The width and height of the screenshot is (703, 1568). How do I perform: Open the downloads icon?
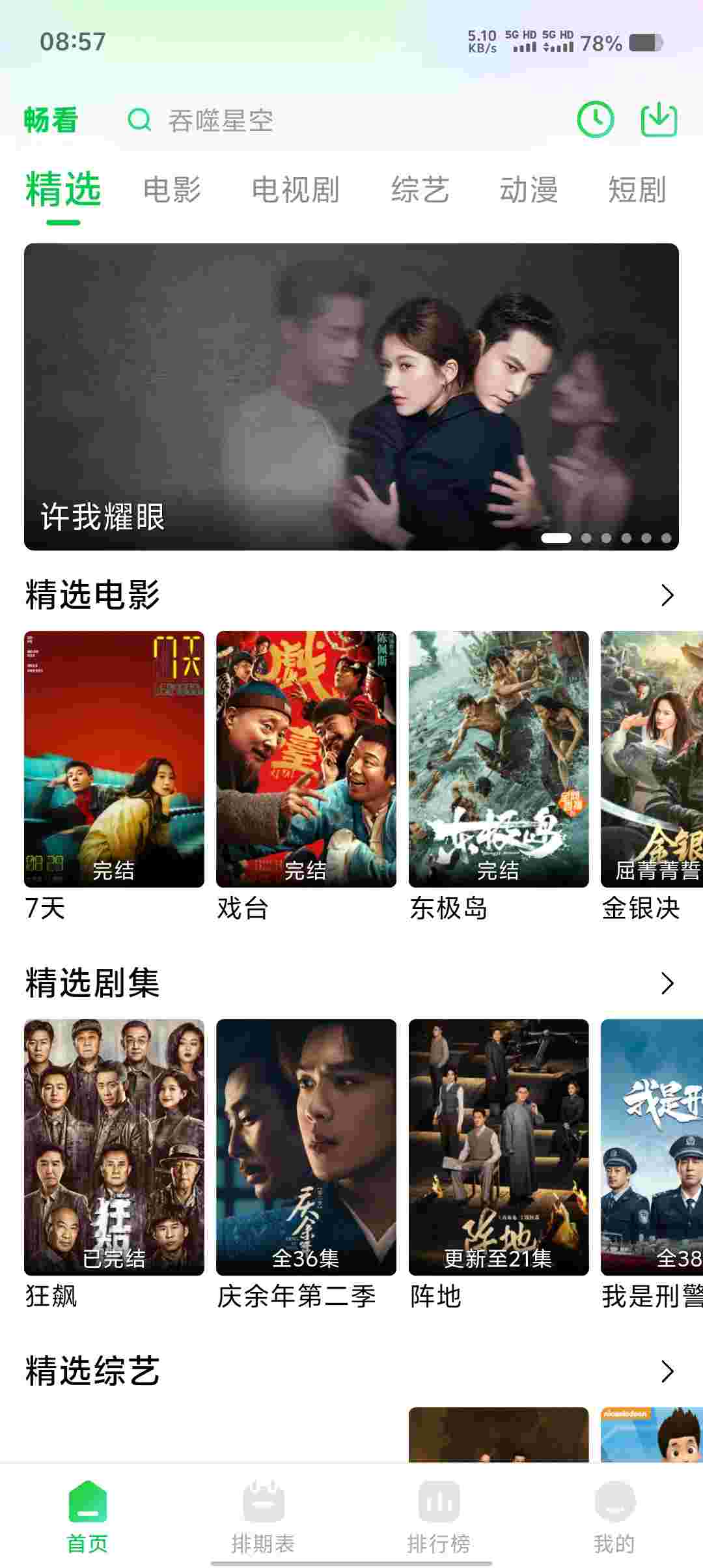659,120
